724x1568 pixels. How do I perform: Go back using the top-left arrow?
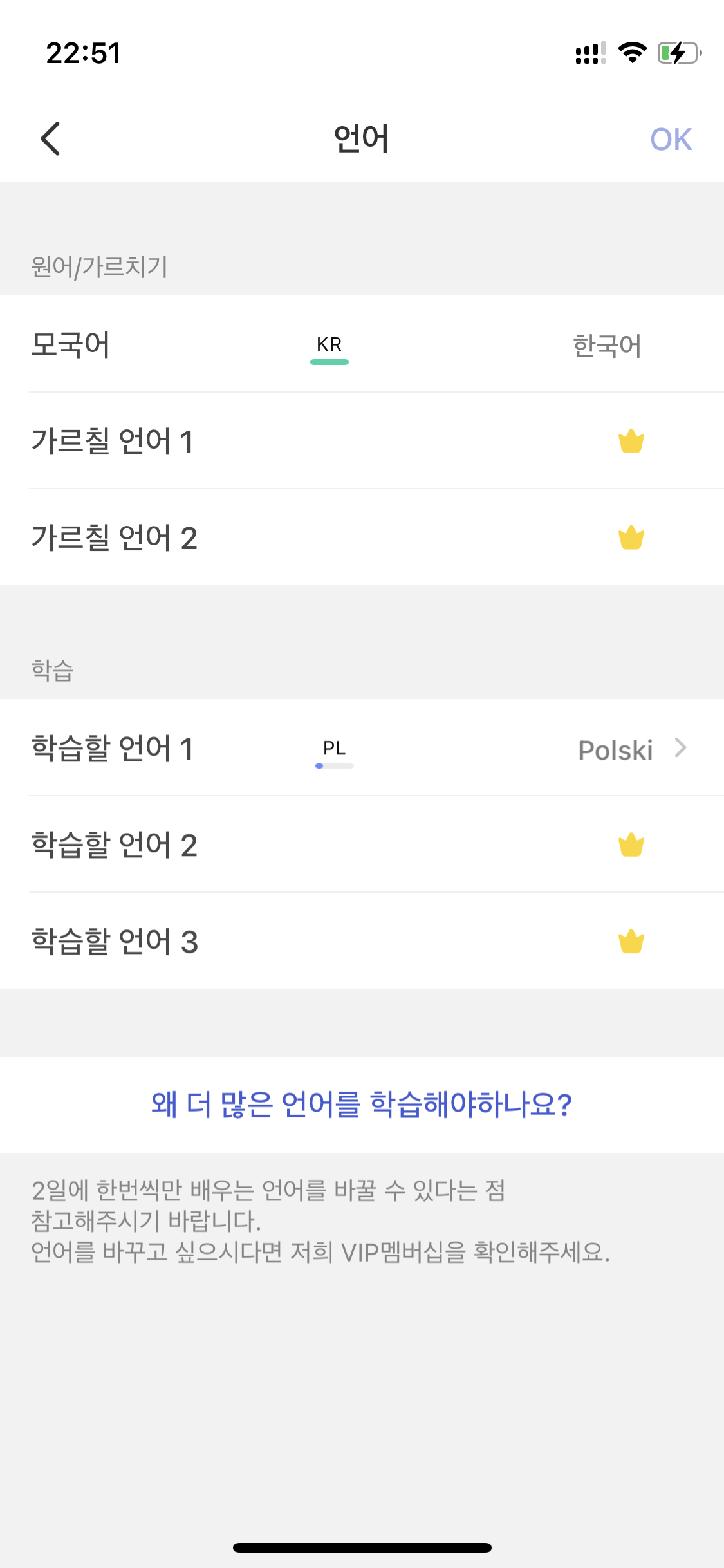50,138
